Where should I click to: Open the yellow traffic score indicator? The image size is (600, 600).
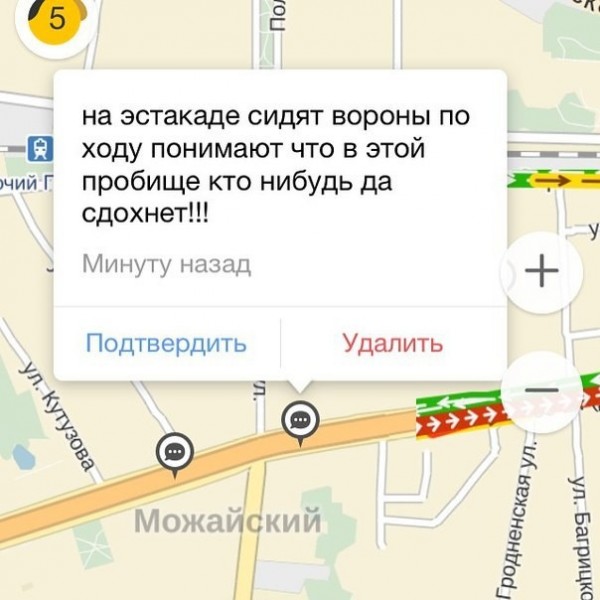coord(56,22)
